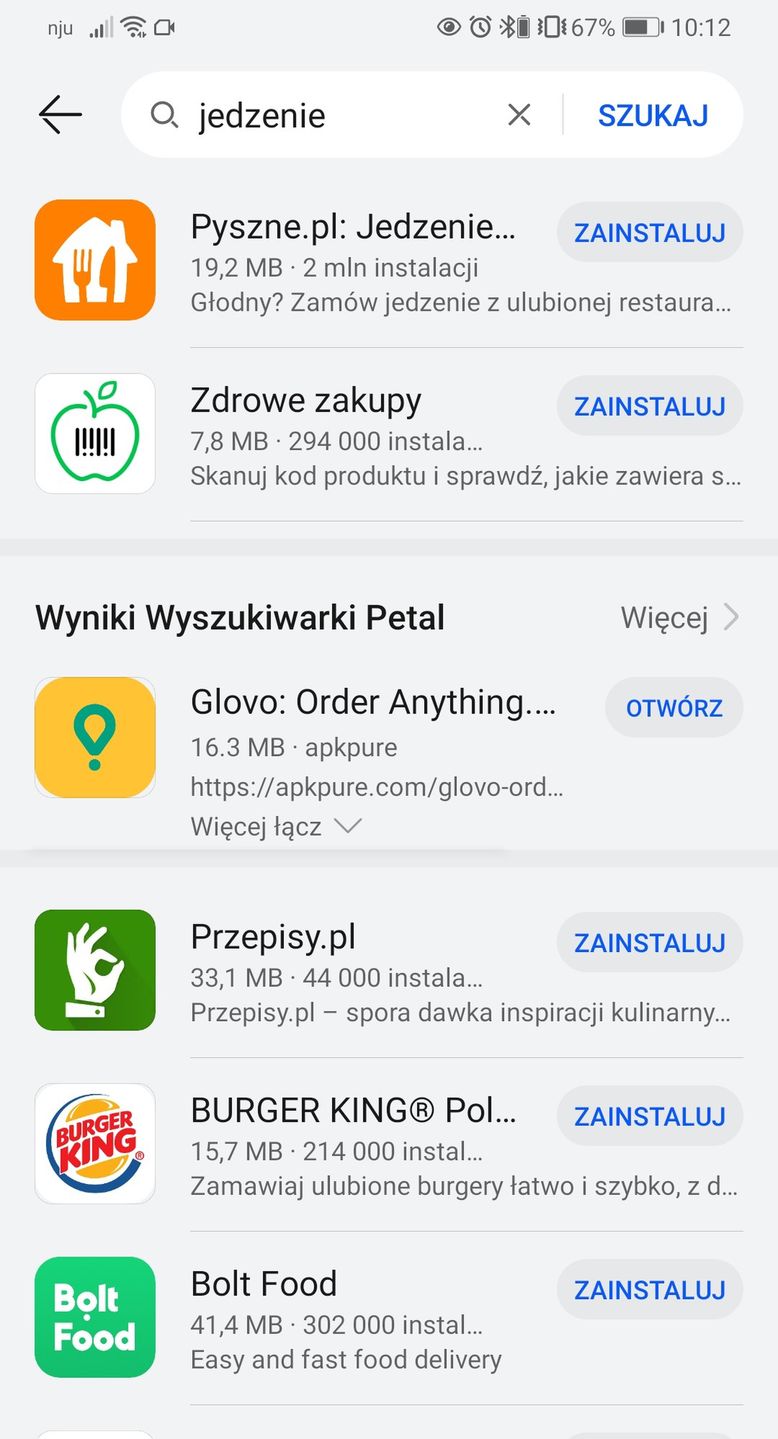Screen dimensions: 778x1439
Task: Open the Przepisy.pl app icon
Action: pyautogui.click(x=95, y=969)
